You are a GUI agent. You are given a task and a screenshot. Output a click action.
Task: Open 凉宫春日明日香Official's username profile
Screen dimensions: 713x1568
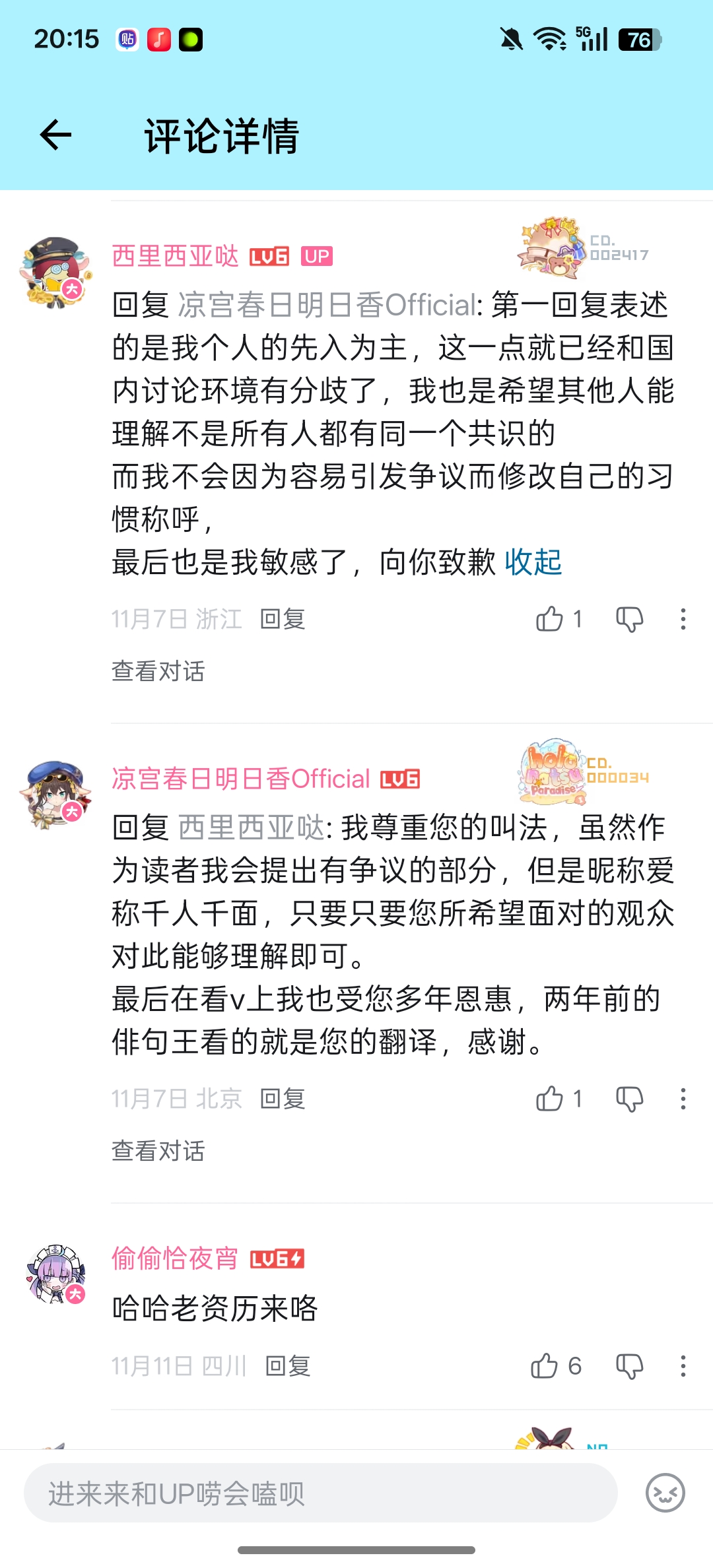tap(241, 779)
